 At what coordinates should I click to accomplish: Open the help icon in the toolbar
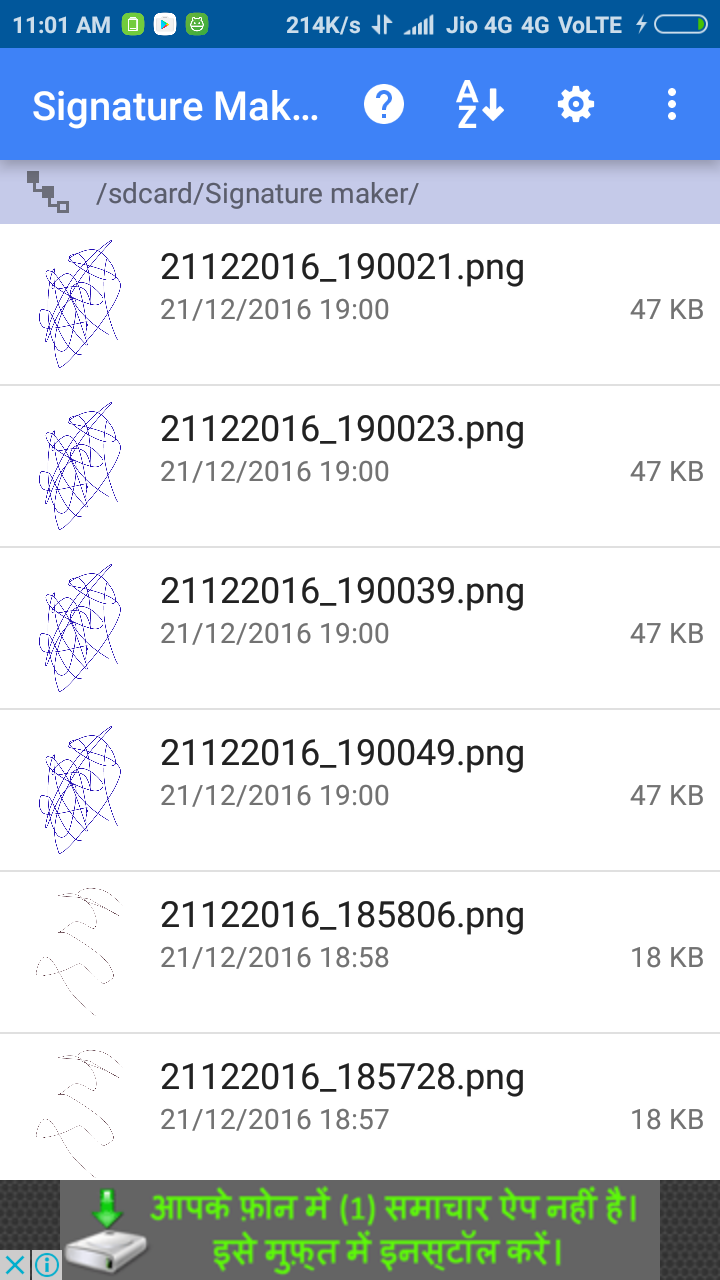[384, 104]
